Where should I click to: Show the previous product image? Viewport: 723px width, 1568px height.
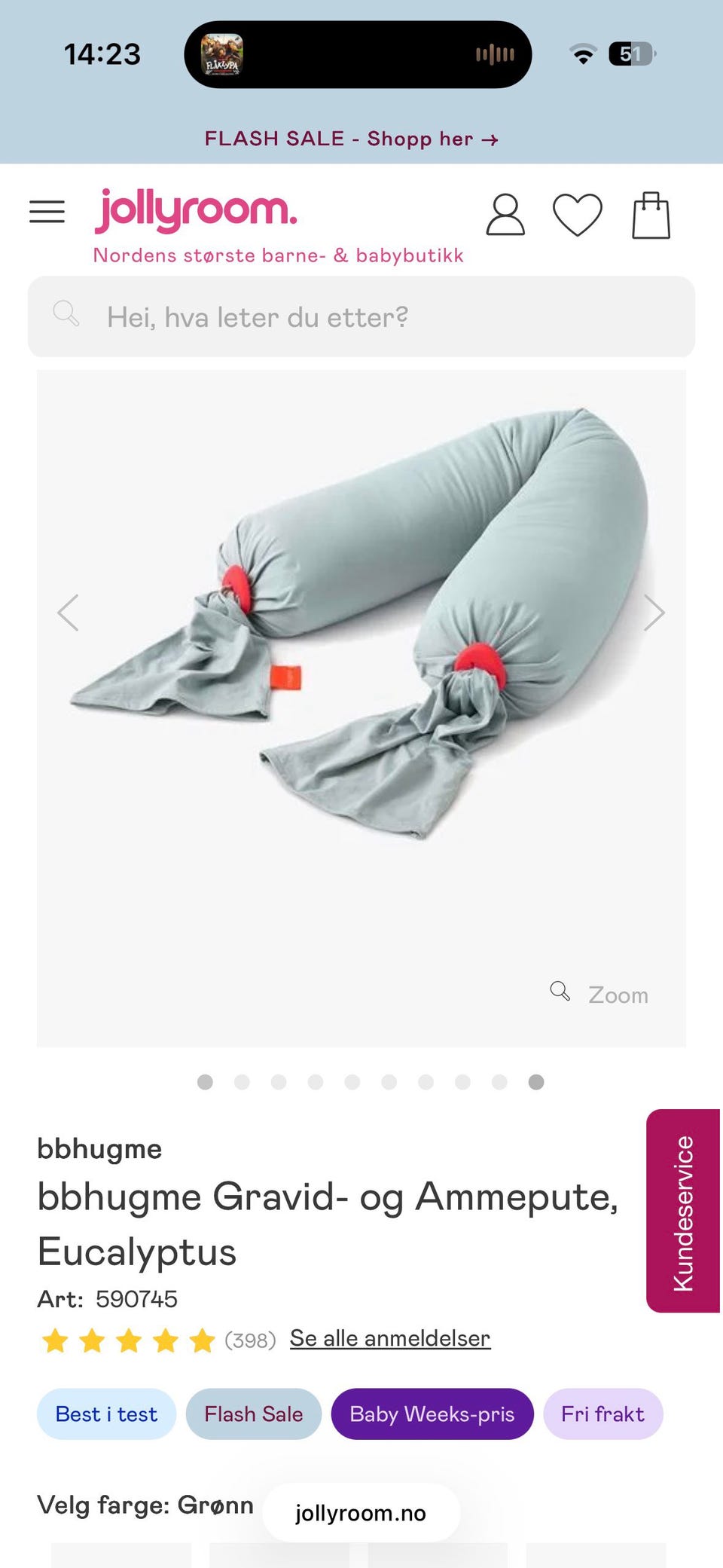tap(69, 613)
